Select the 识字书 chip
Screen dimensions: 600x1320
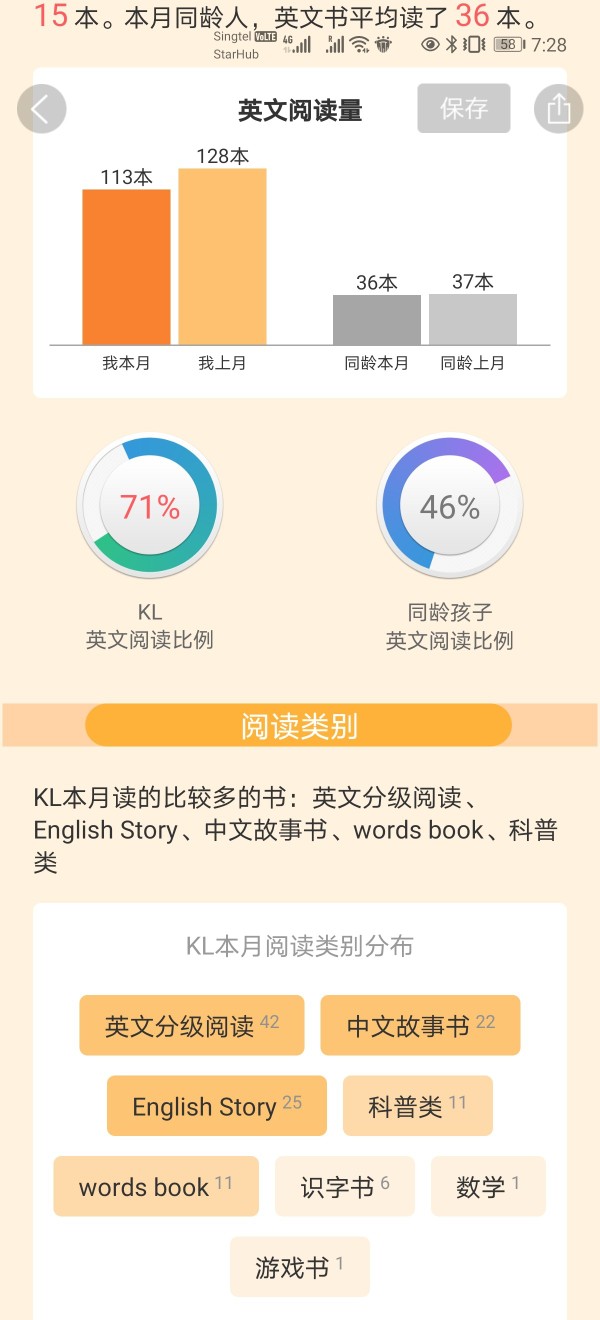click(x=344, y=1187)
